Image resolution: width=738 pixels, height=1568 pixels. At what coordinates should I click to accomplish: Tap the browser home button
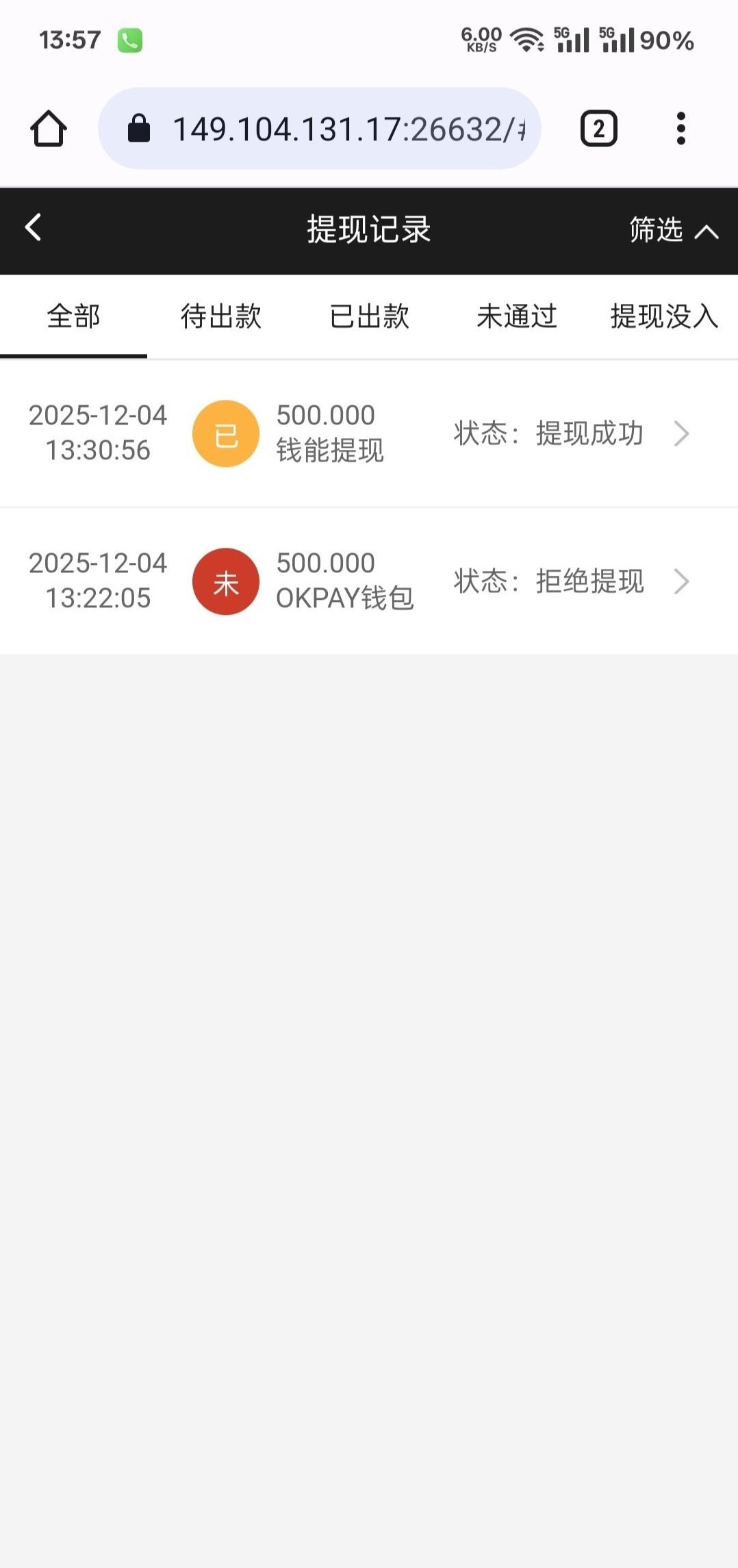(49, 129)
